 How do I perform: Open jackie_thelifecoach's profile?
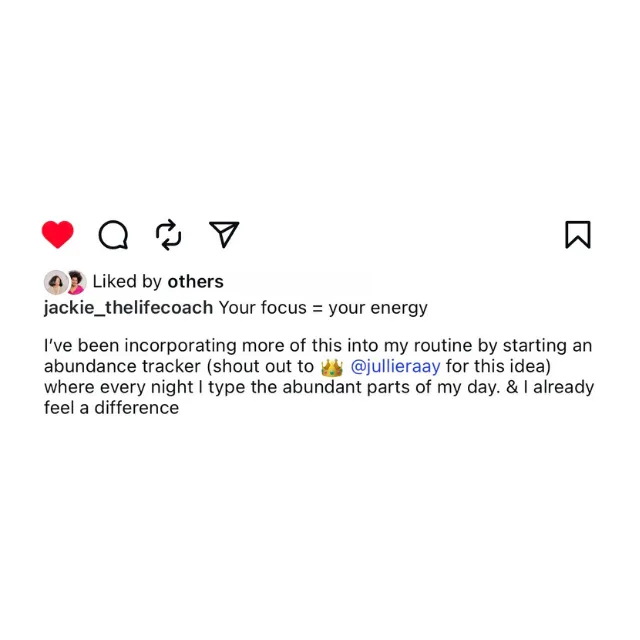point(128,308)
